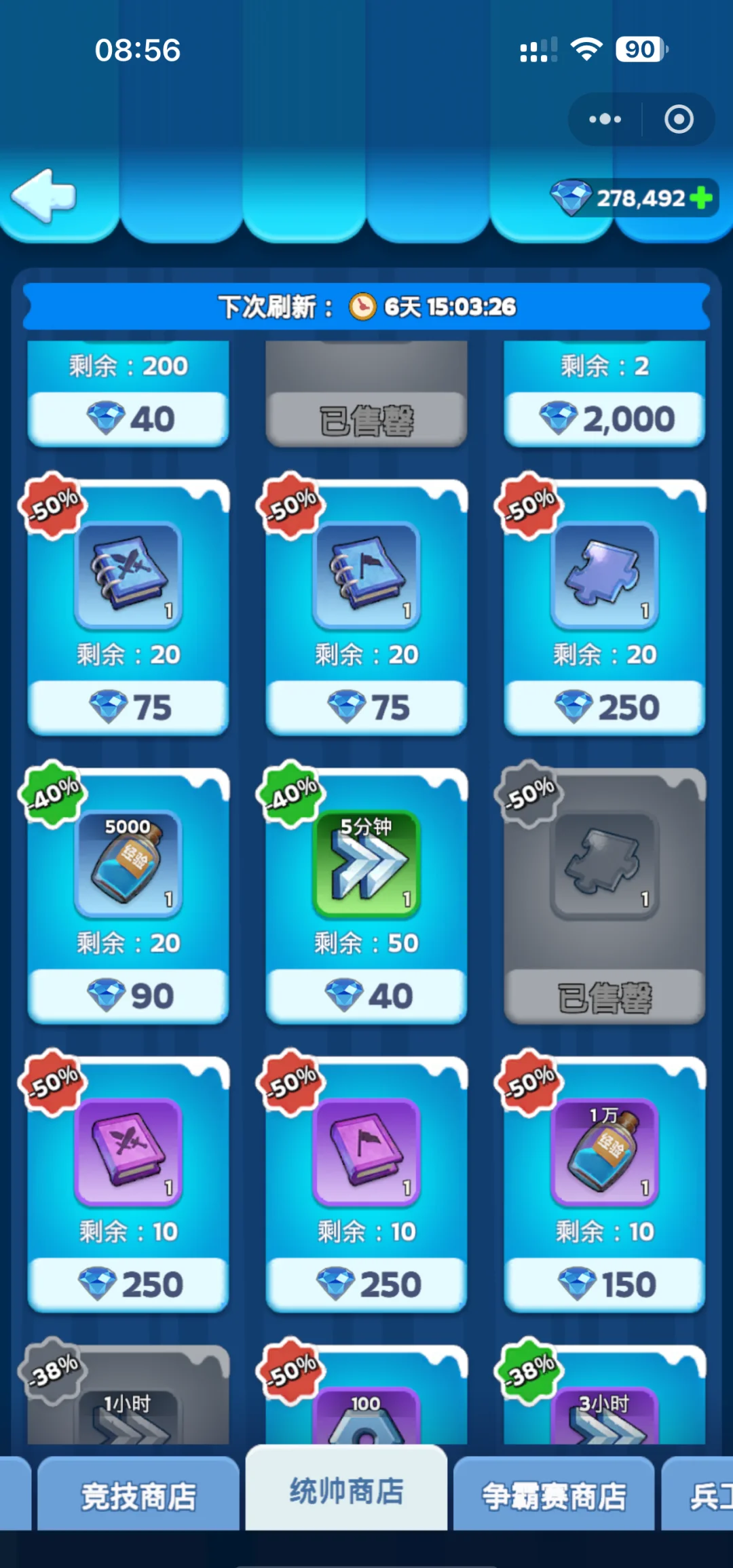Buy the blue puzzle piece for 250 diamonds
Screen dimensions: 733x1568
click(605, 707)
